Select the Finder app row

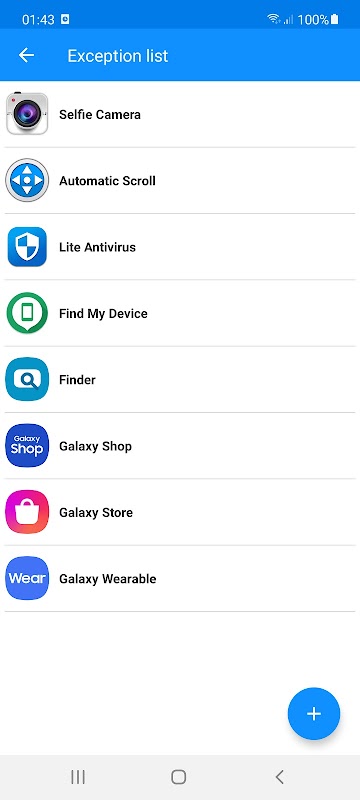pyautogui.click(x=180, y=380)
